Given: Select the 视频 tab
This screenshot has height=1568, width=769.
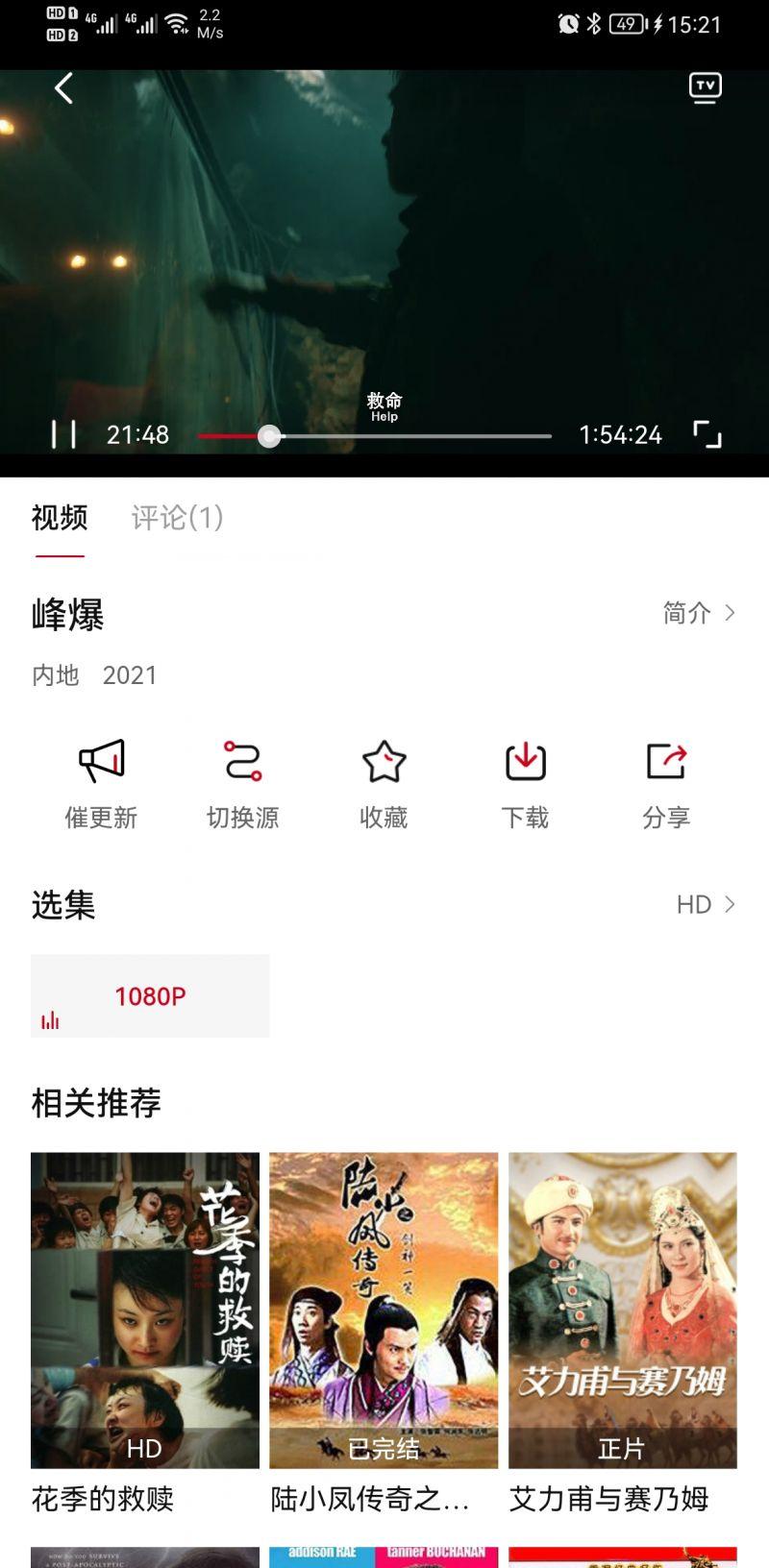Looking at the screenshot, I should pos(60,518).
